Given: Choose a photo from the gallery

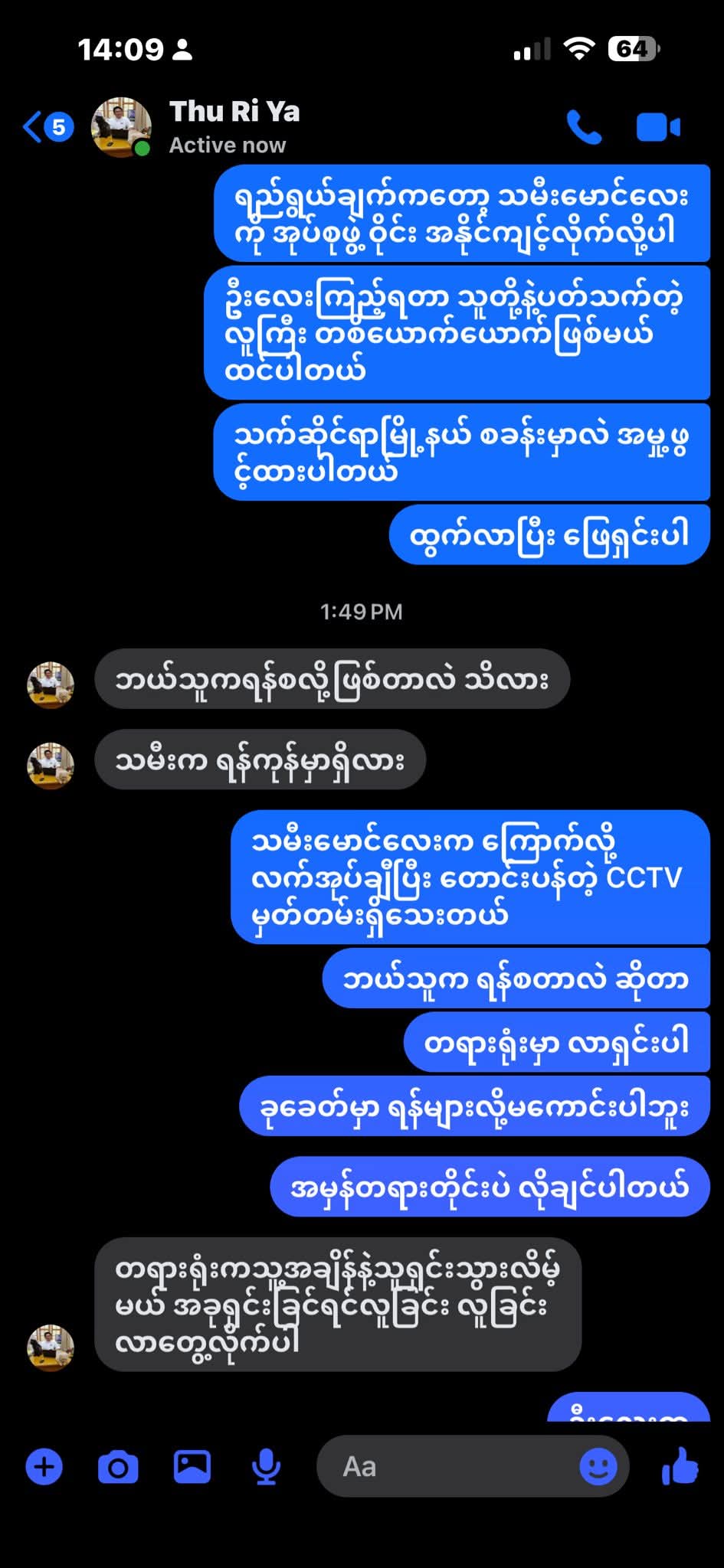Looking at the screenshot, I should coord(192,1467).
